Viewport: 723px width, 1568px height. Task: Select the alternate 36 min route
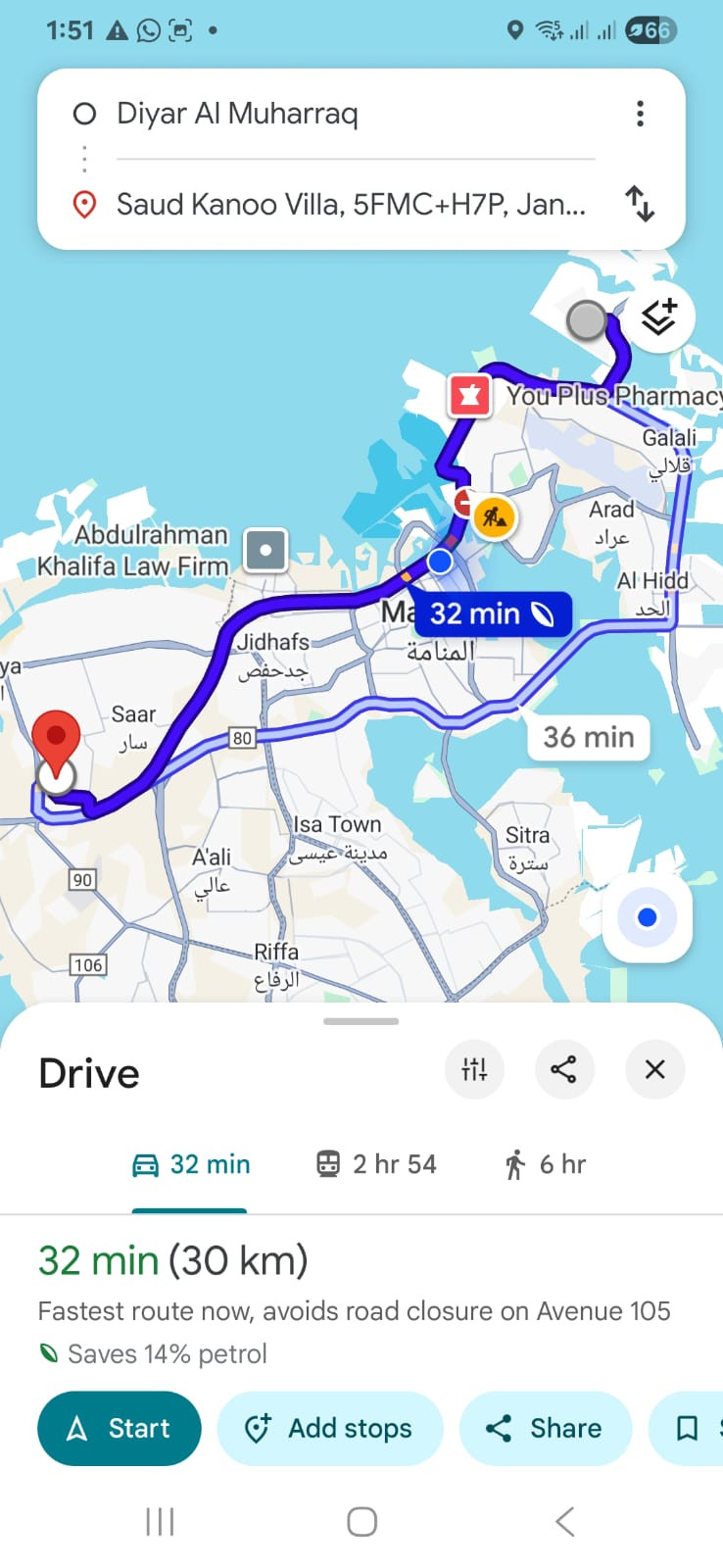coord(589,737)
